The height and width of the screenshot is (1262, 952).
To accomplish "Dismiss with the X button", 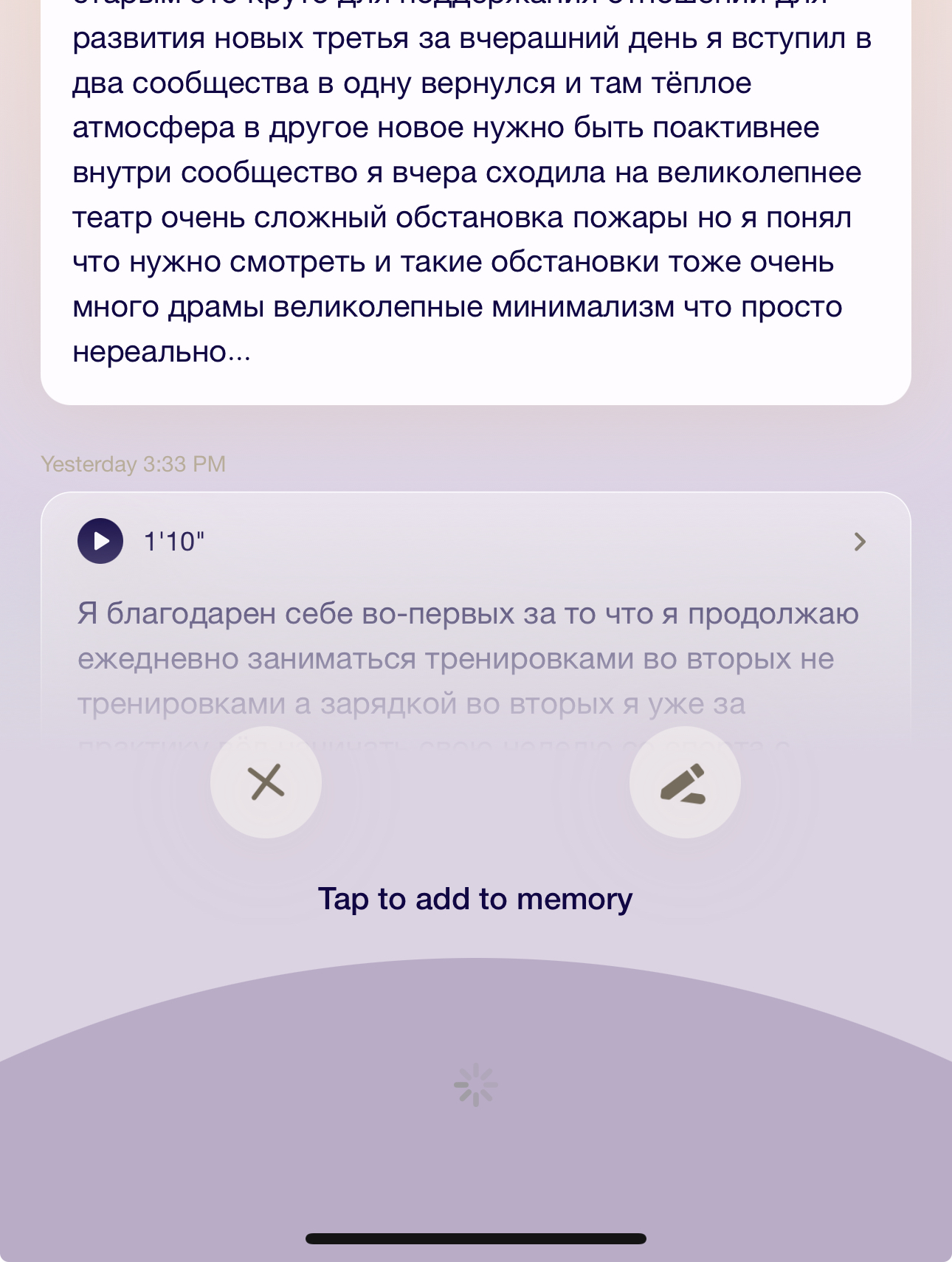I will pyautogui.click(x=266, y=782).
